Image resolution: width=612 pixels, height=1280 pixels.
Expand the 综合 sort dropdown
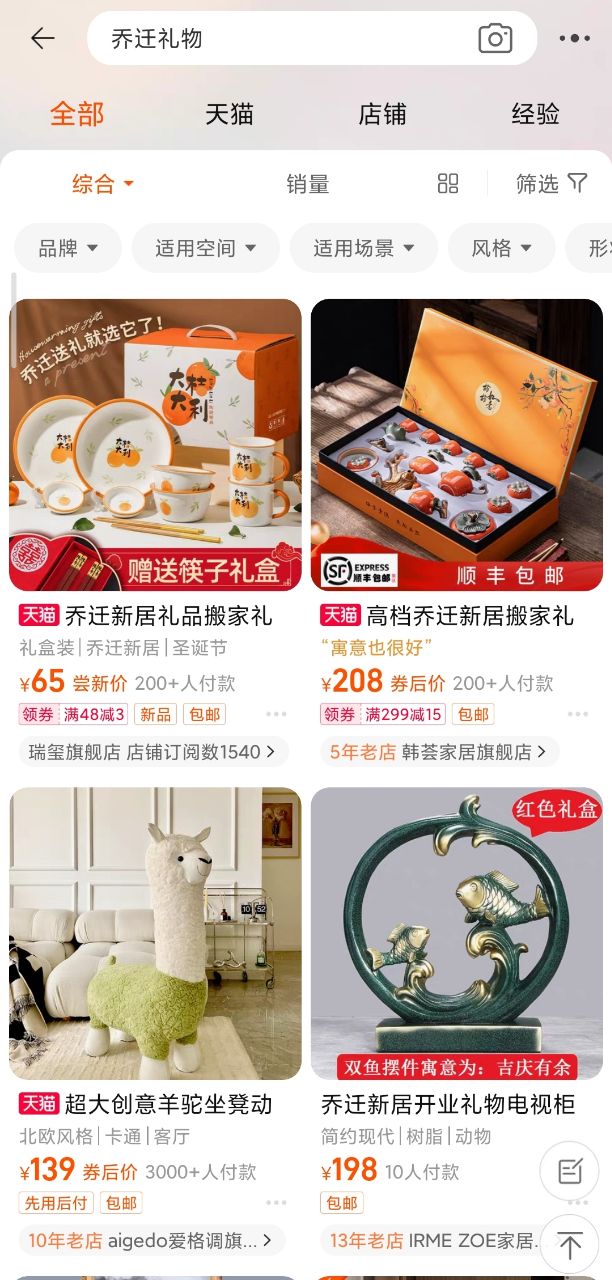click(102, 184)
